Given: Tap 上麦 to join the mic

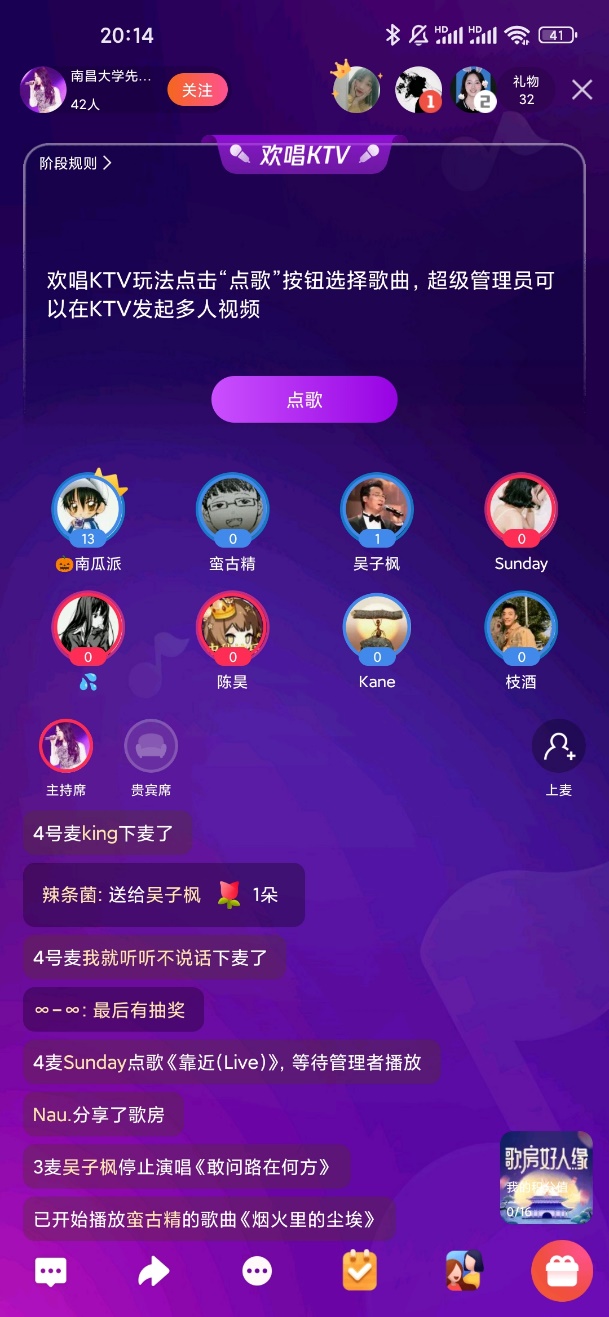Looking at the screenshot, I should (558, 748).
